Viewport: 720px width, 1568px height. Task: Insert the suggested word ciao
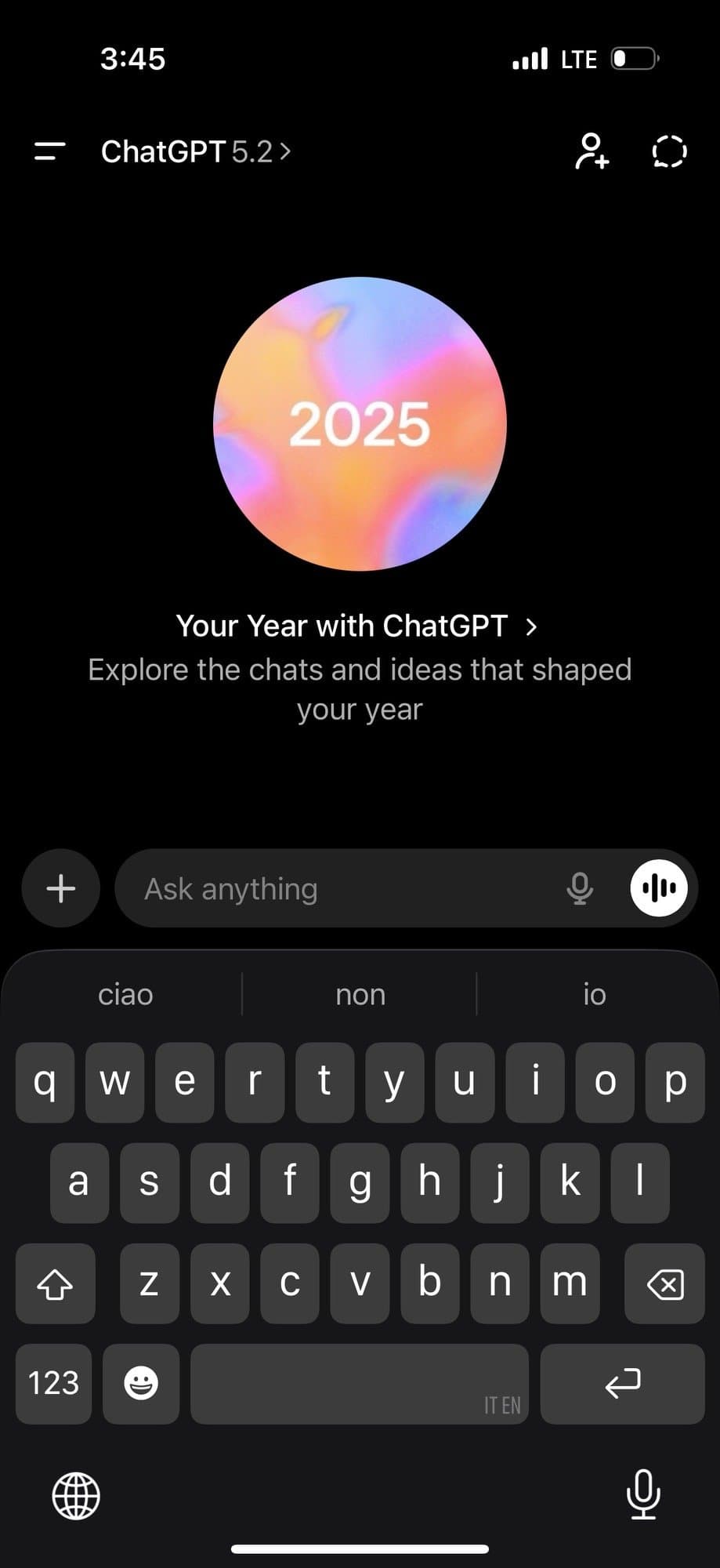click(x=125, y=995)
